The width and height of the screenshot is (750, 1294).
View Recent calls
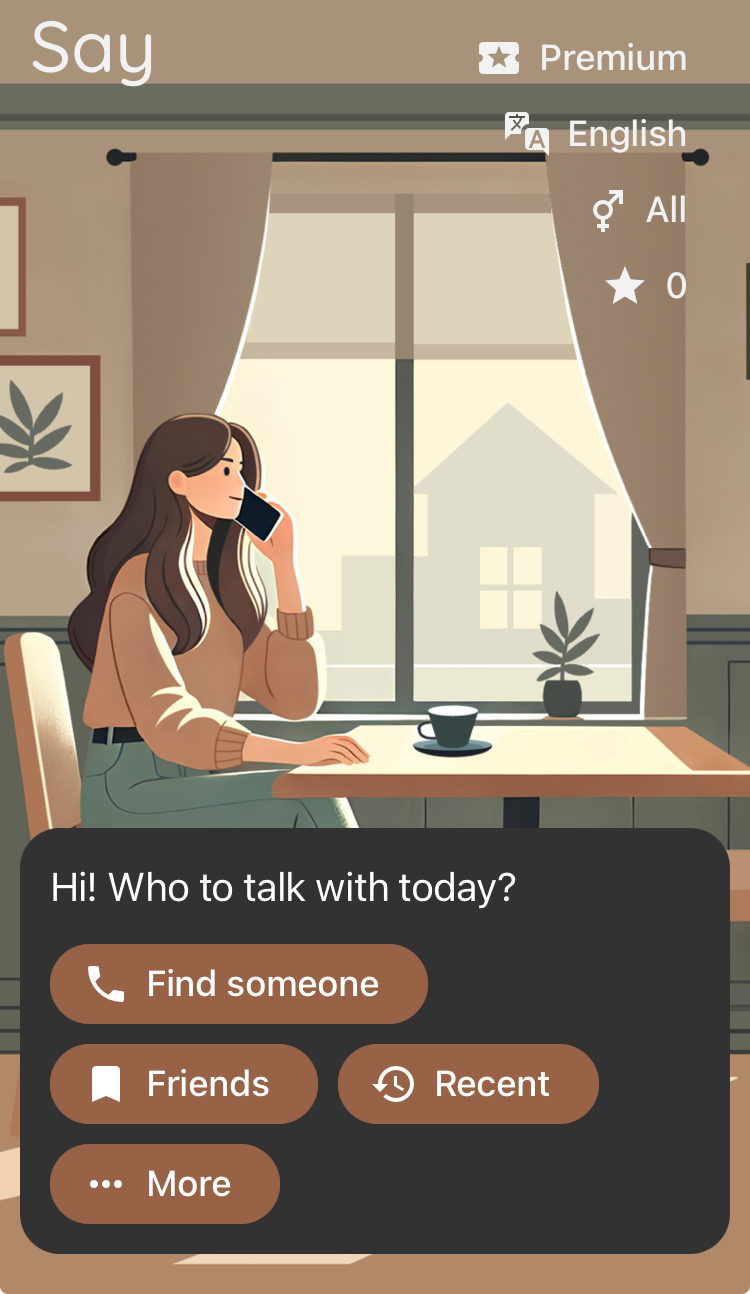[468, 1084]
